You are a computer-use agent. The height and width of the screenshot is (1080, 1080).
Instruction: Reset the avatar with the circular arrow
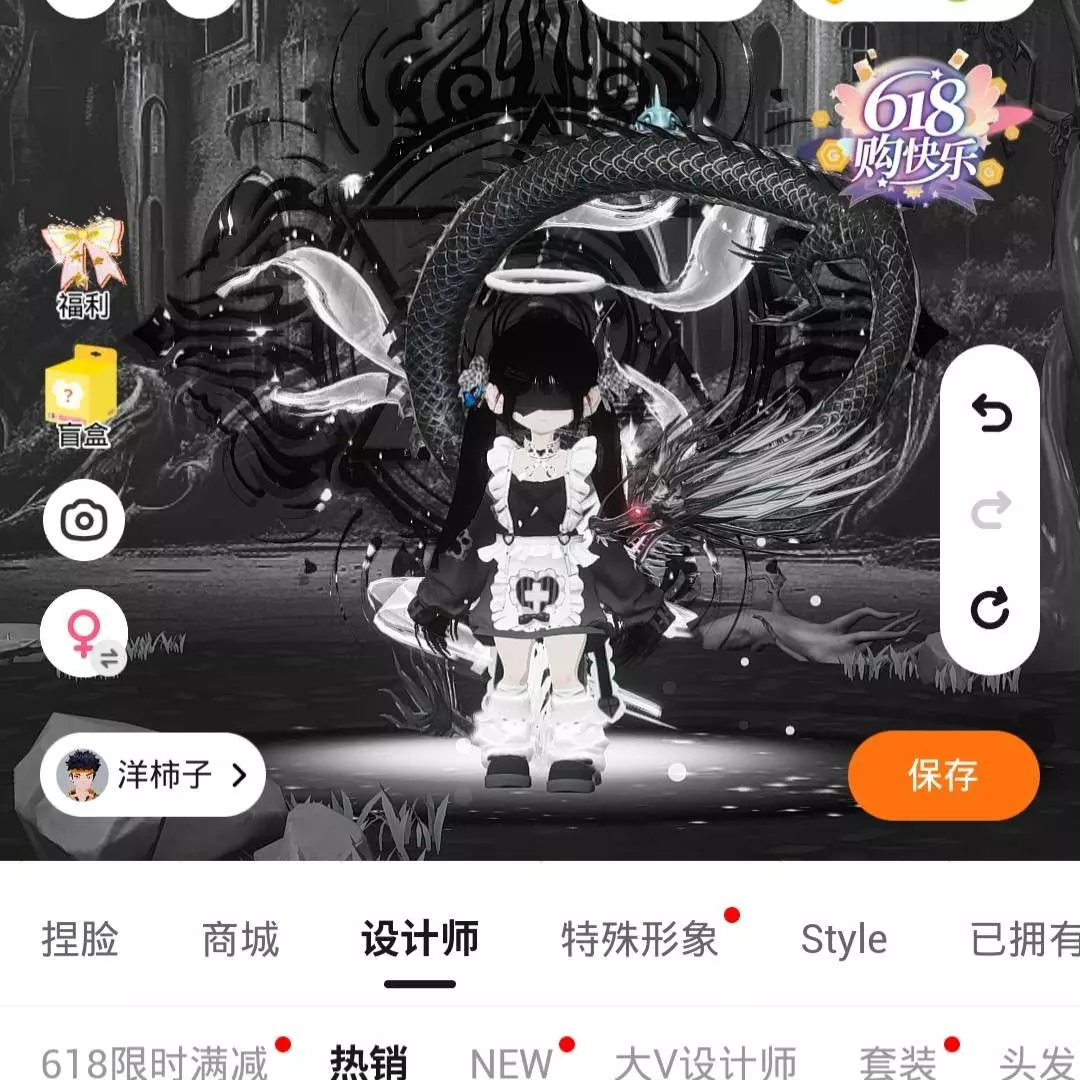[990, 609]
